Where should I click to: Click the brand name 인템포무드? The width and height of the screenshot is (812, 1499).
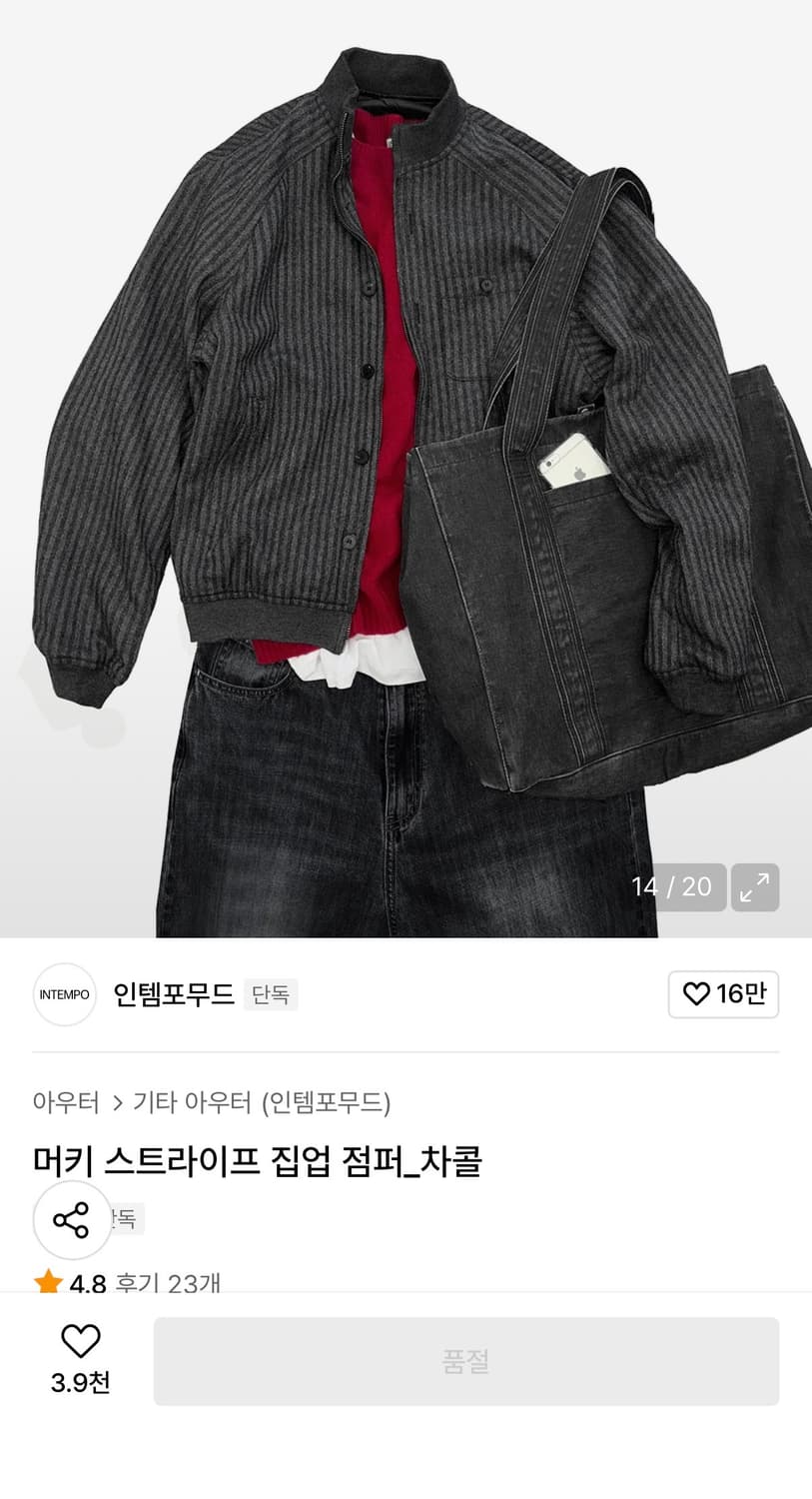click(x=174, y=995)
